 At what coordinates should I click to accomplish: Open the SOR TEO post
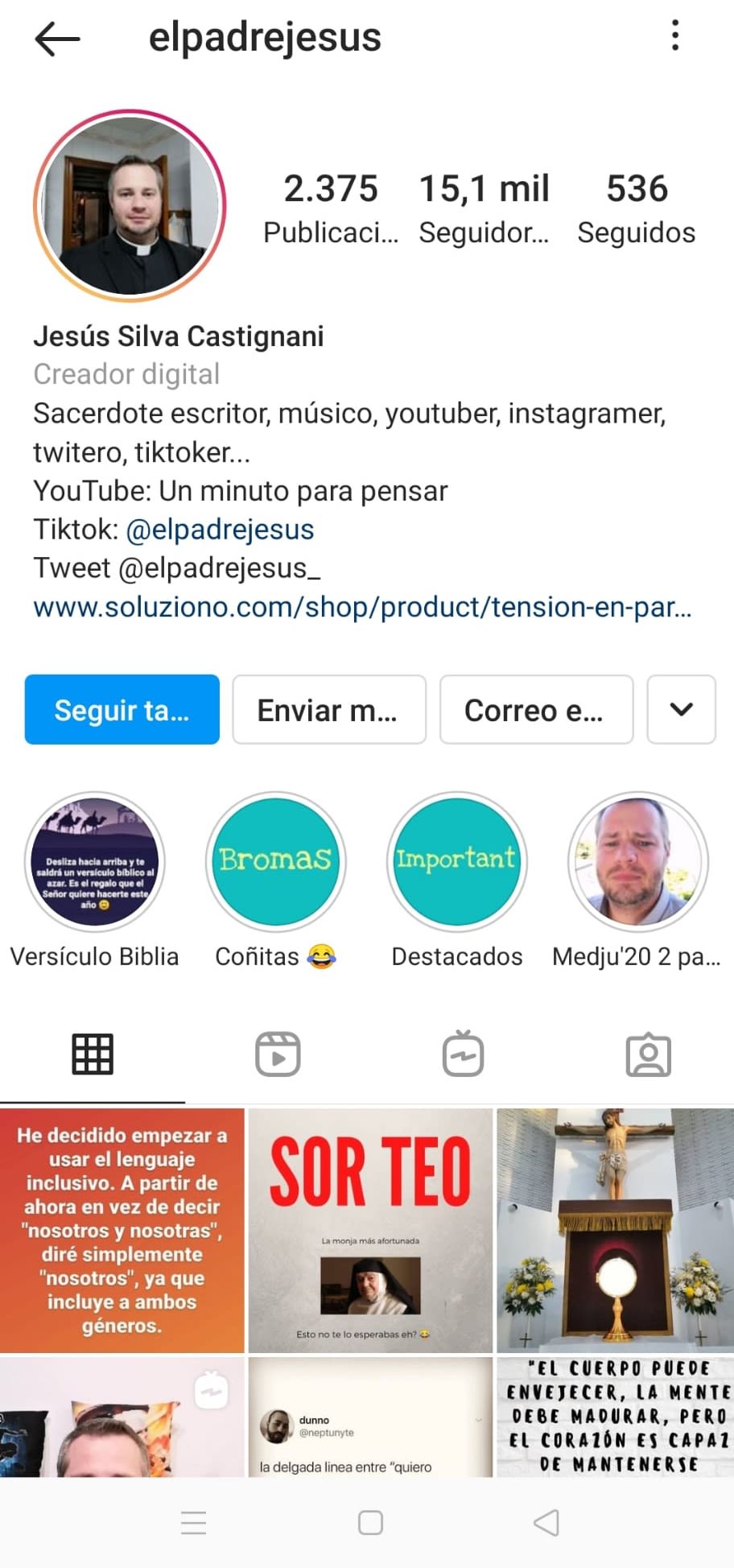(x=370, y=1230)
